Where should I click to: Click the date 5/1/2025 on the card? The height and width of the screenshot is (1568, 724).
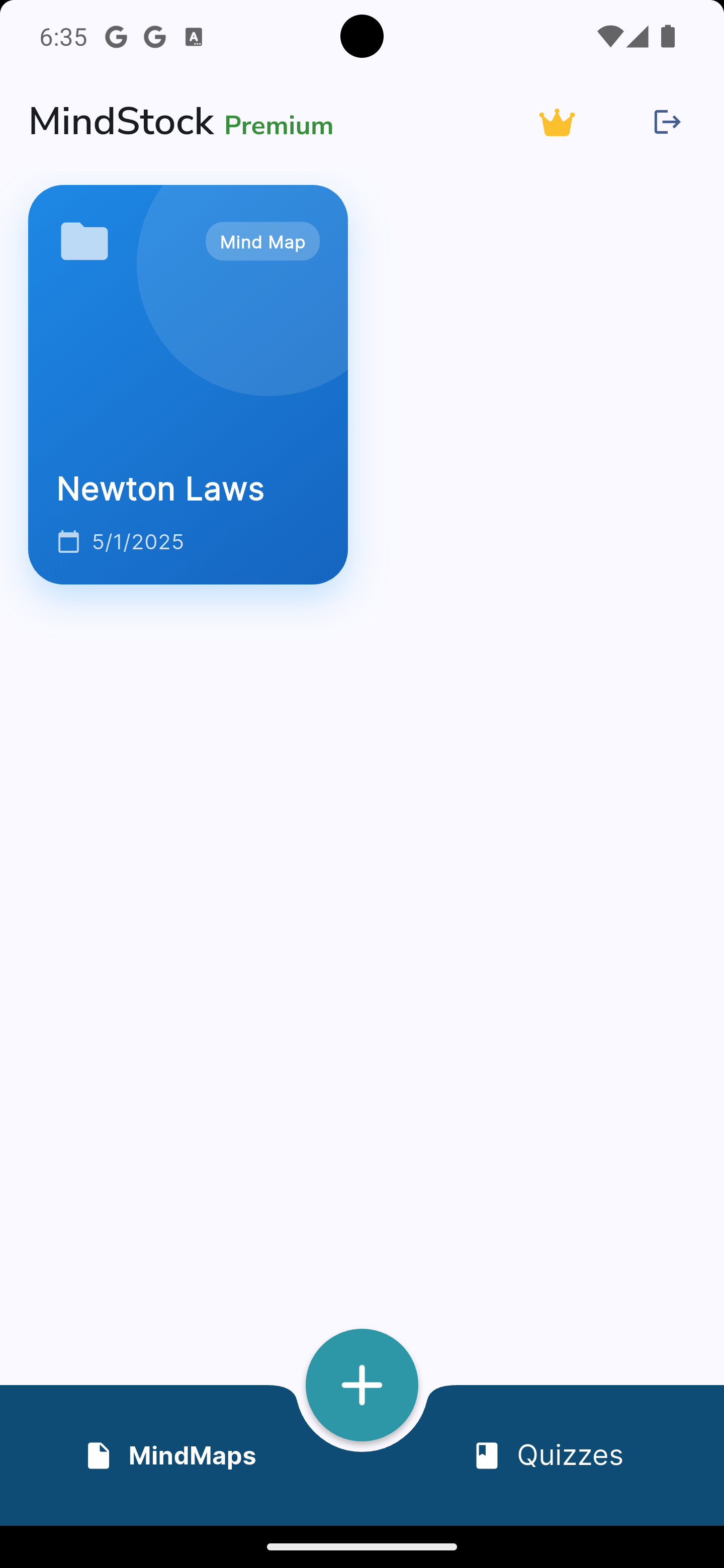[138, 541]
